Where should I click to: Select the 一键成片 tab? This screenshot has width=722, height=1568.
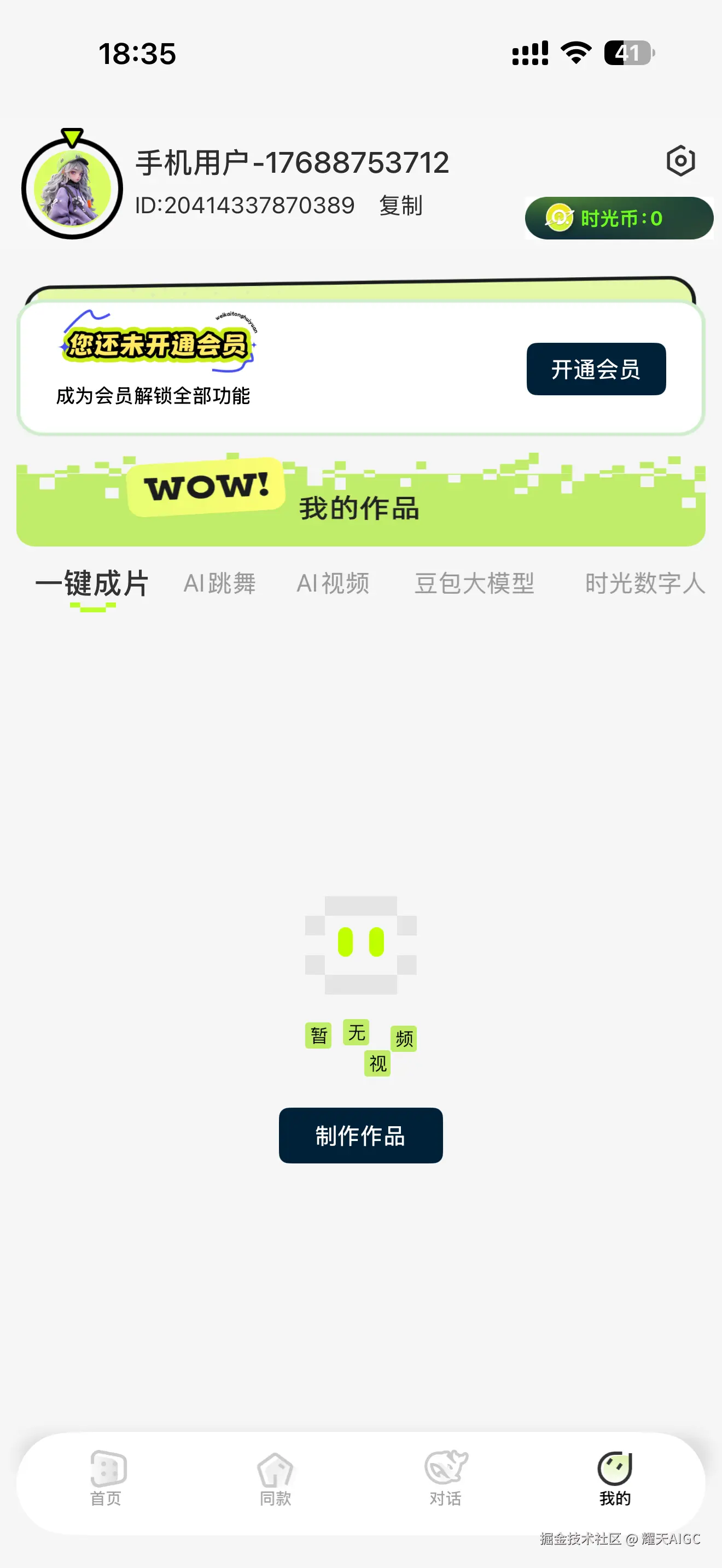pos(92,583)
